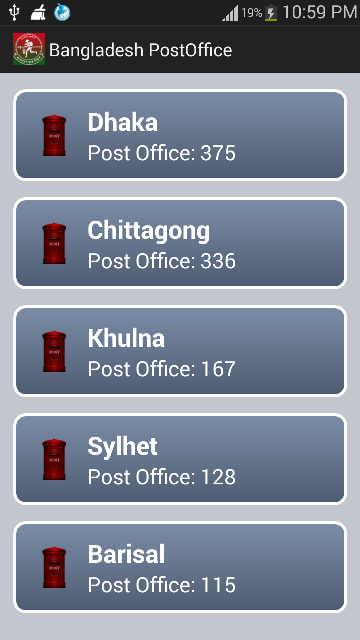The height and width of the screenshot is (640, 360).
Task: Open the Dhaka division card
Action: point(180,135)
